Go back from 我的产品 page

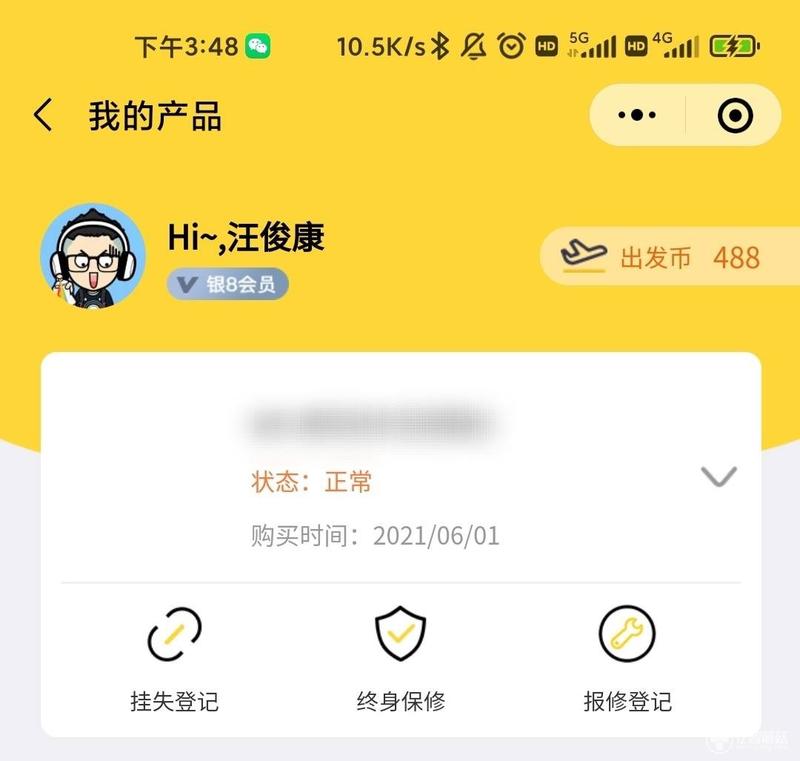[43, 116]
